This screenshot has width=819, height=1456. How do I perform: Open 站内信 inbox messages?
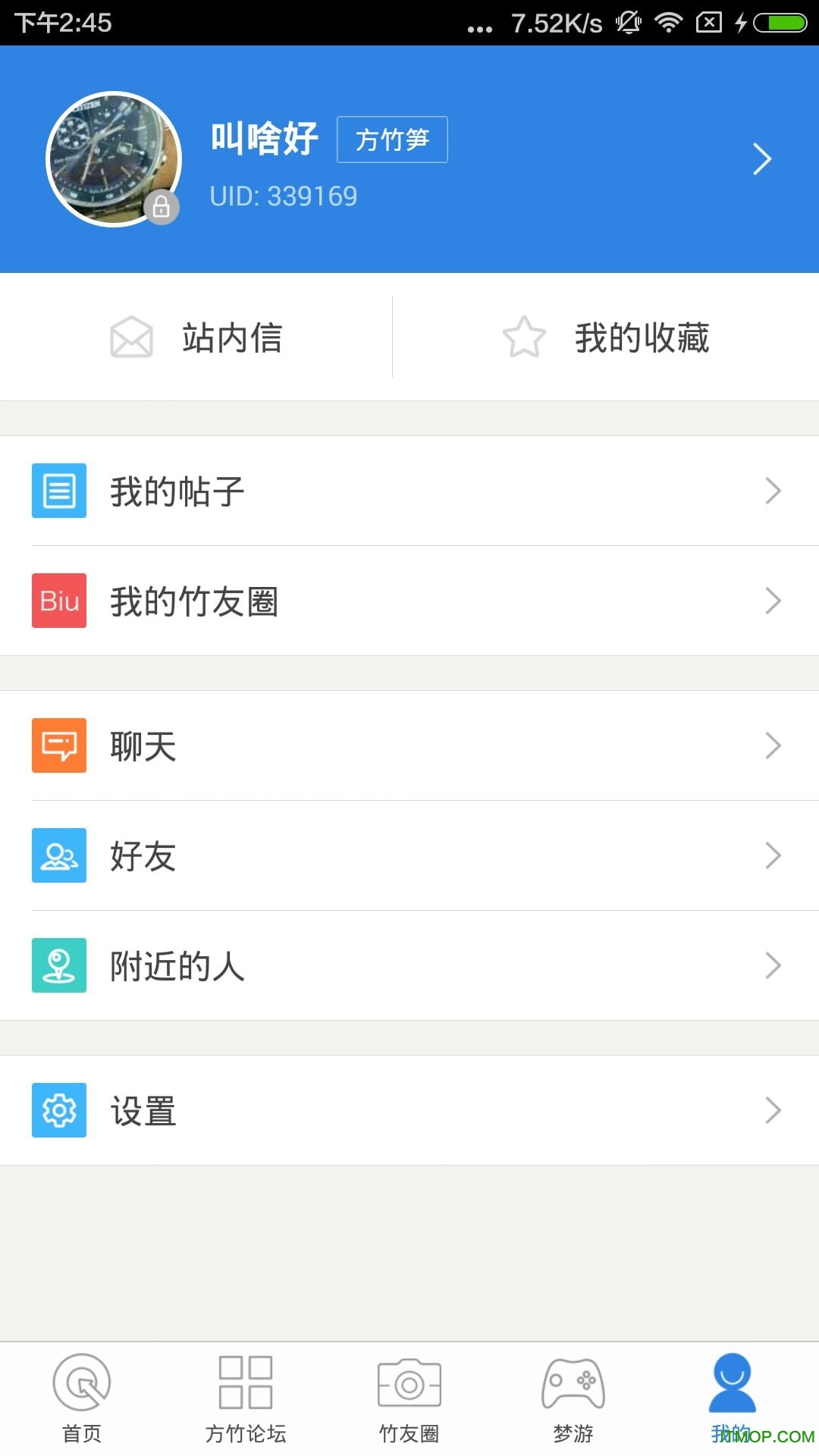196,337
